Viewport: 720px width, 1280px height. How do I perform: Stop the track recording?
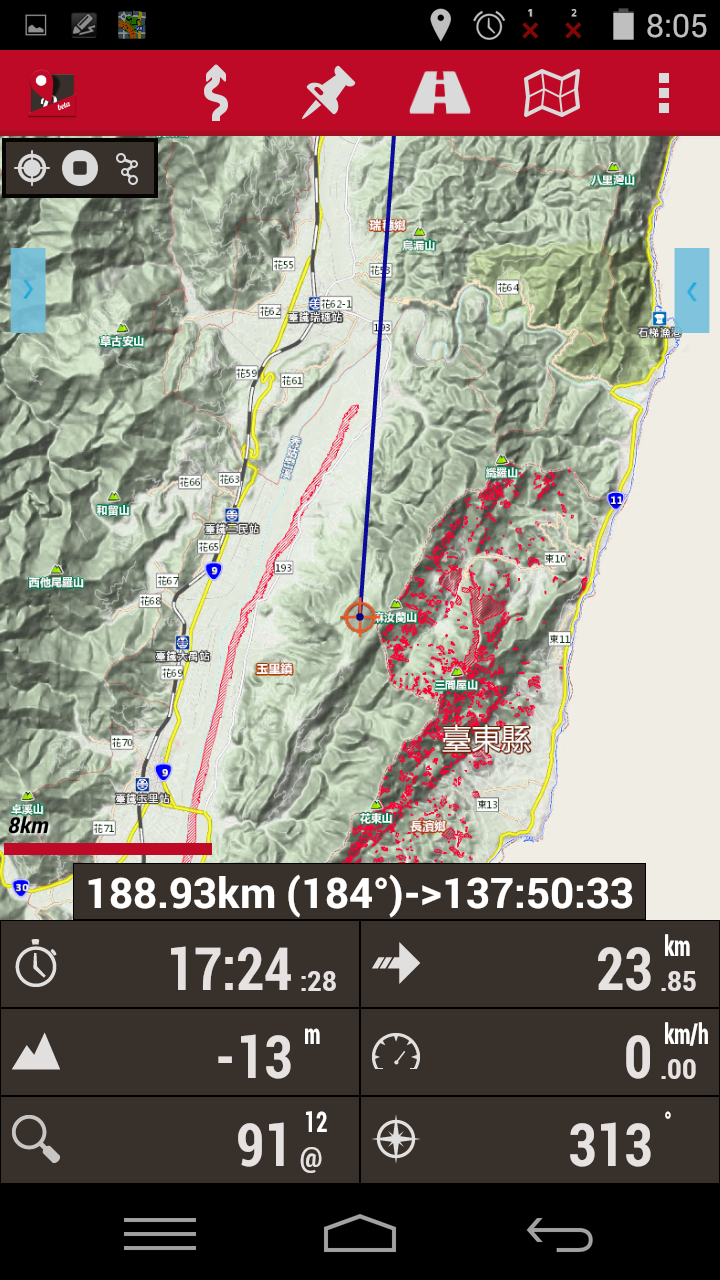80,168
